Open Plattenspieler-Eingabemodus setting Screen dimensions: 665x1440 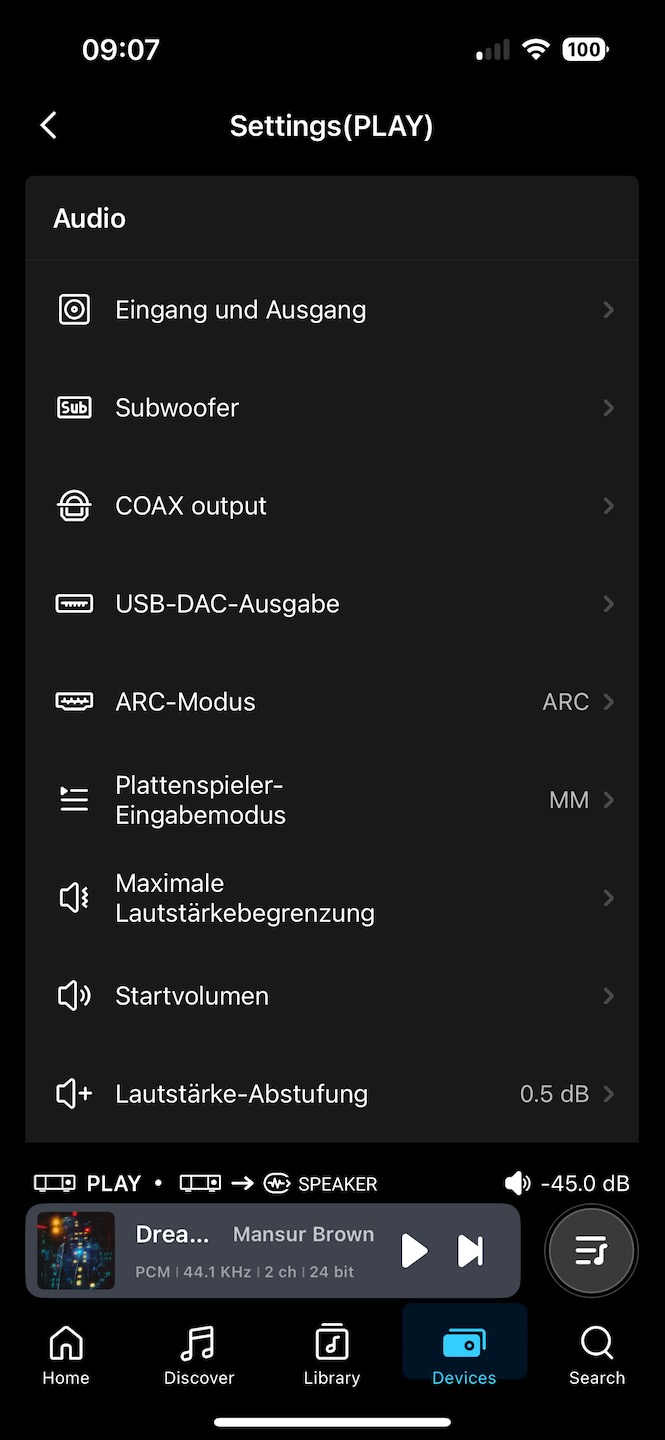pos(332,800)
